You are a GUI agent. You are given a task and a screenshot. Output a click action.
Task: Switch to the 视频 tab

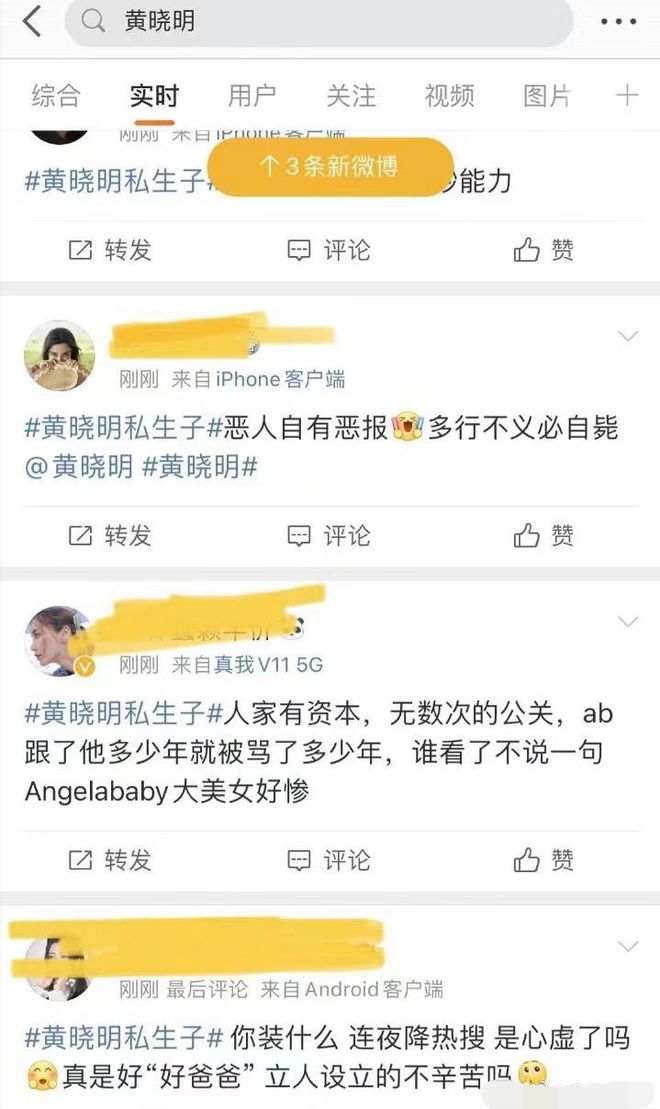pos(449,96)
